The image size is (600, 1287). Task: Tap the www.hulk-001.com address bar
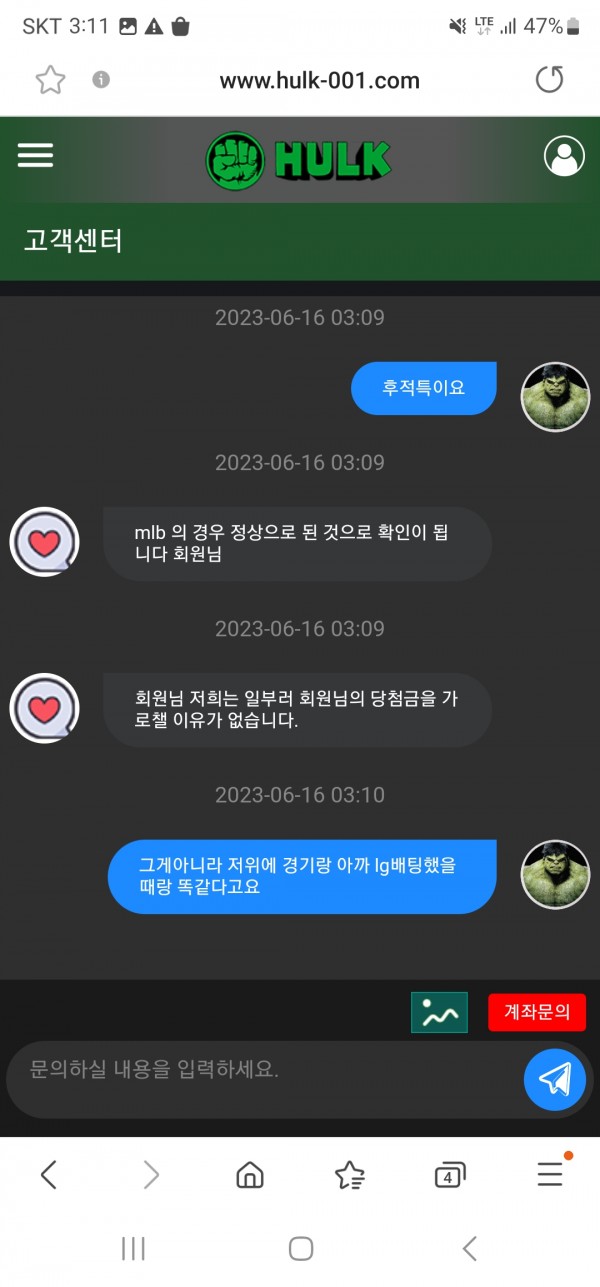tap(320, 80)
